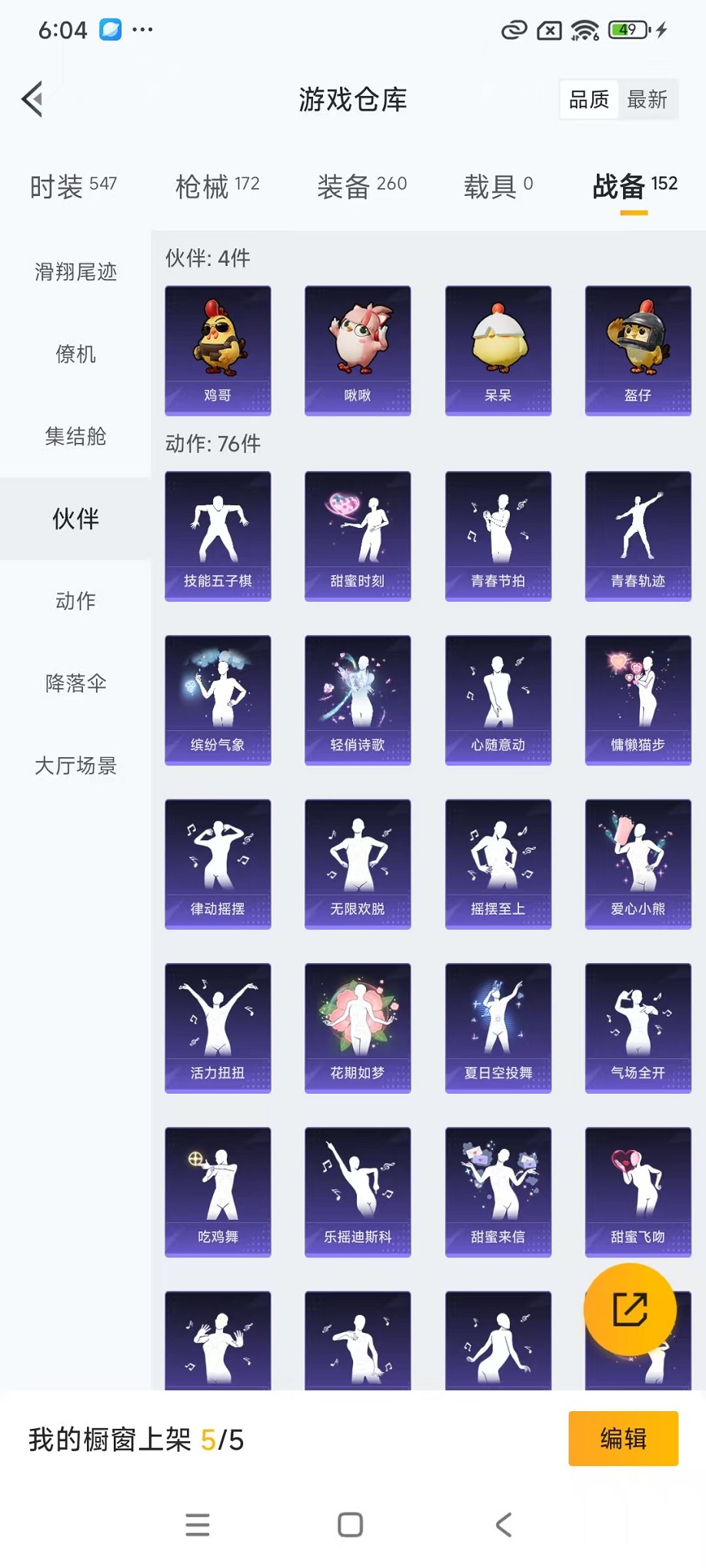View the 鸡哥 companion item
This screenshot has width=706, height=1568.
[218, 350]
